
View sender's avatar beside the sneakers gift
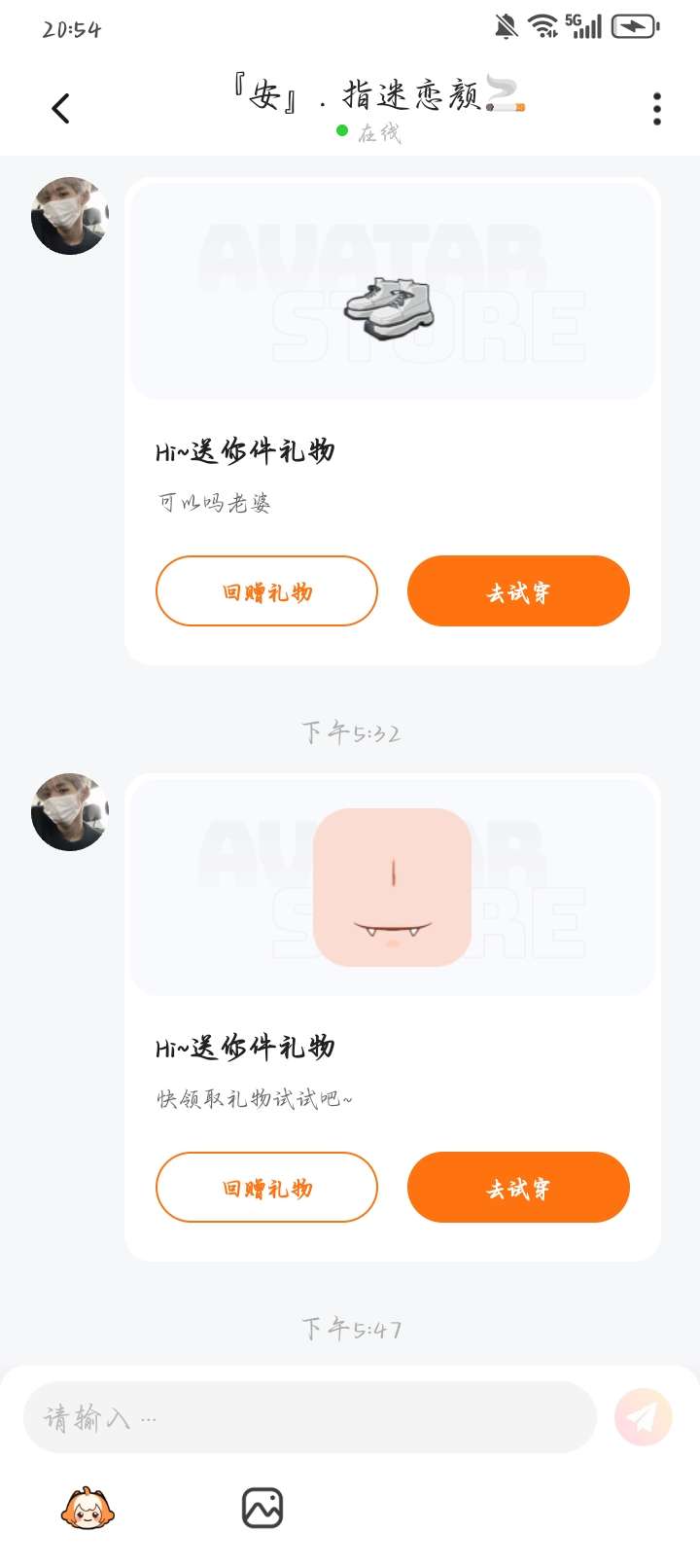click(x=70, y=216)
